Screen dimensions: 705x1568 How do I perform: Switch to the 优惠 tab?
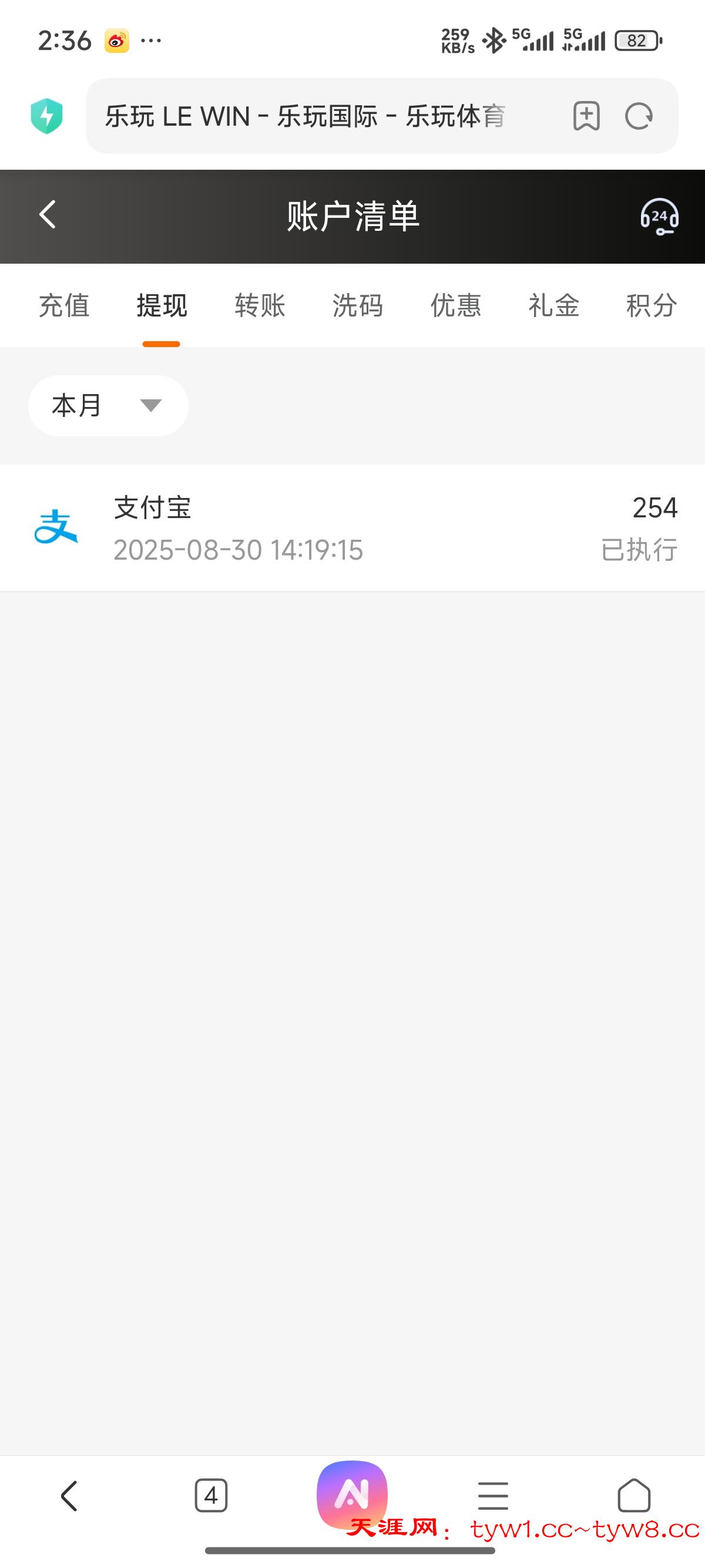tap(456, 305)
